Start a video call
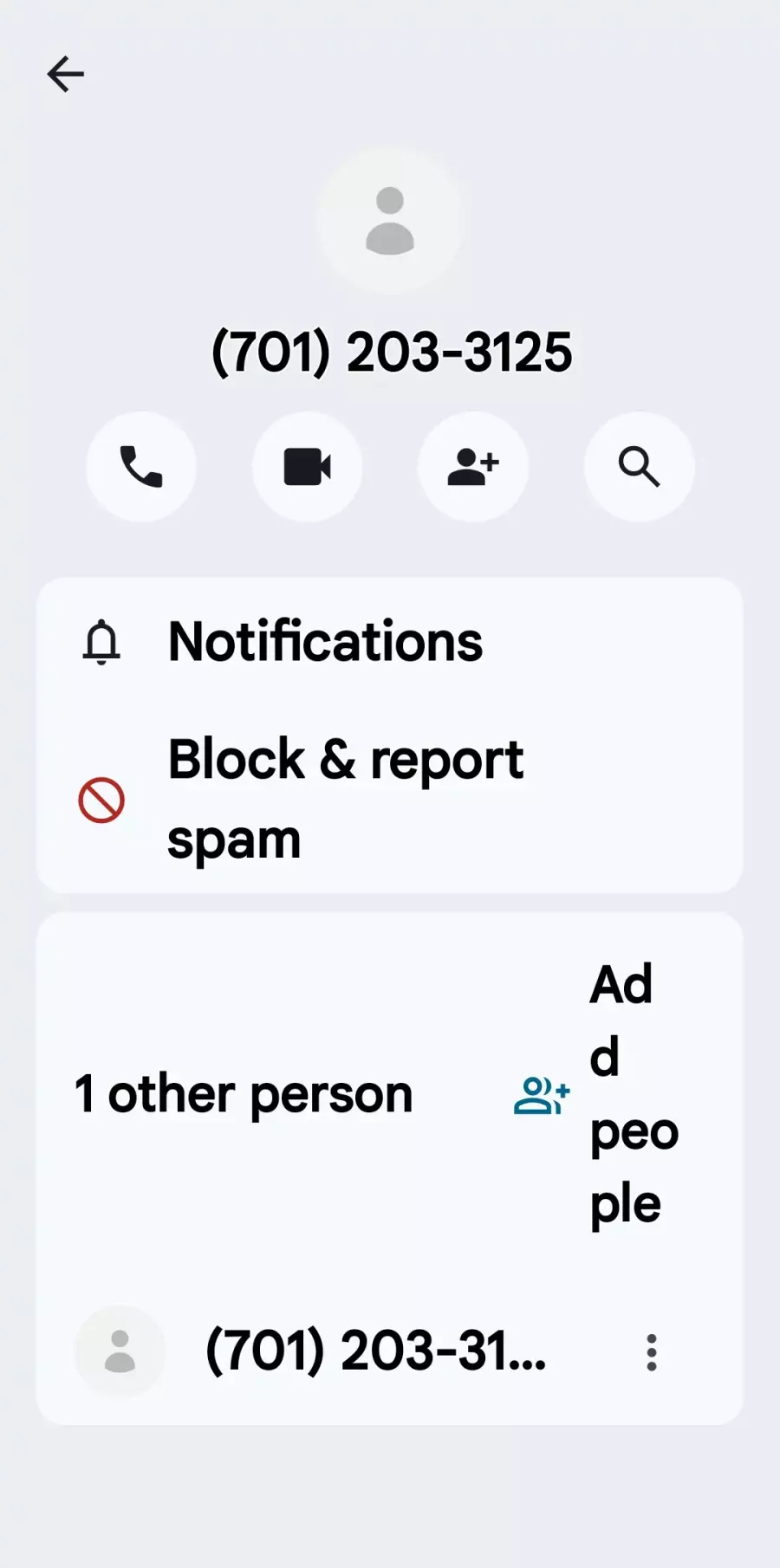This screenshot has height=1568, width=780. 308,467
